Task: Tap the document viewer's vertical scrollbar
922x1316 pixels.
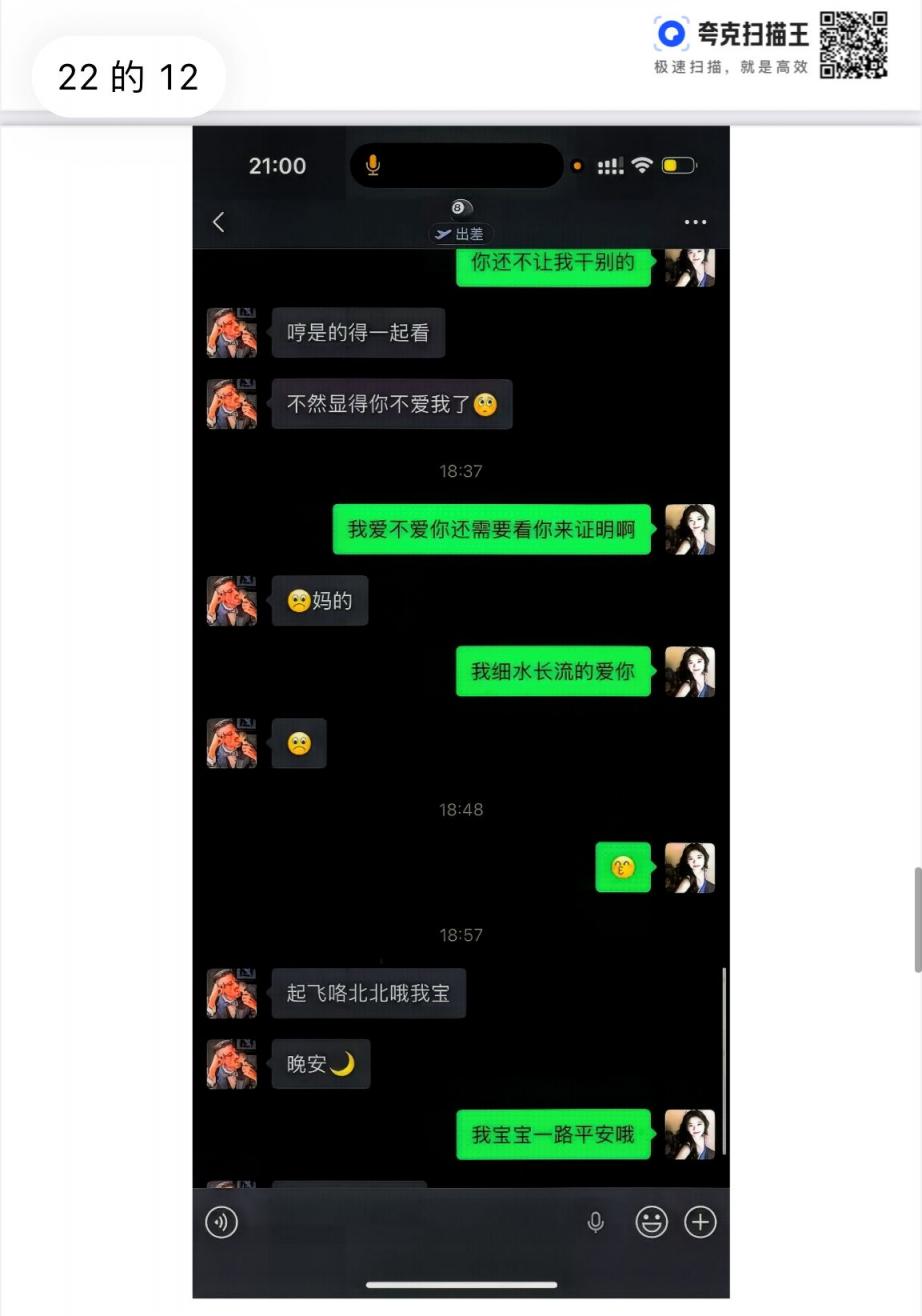Action: 917,920
